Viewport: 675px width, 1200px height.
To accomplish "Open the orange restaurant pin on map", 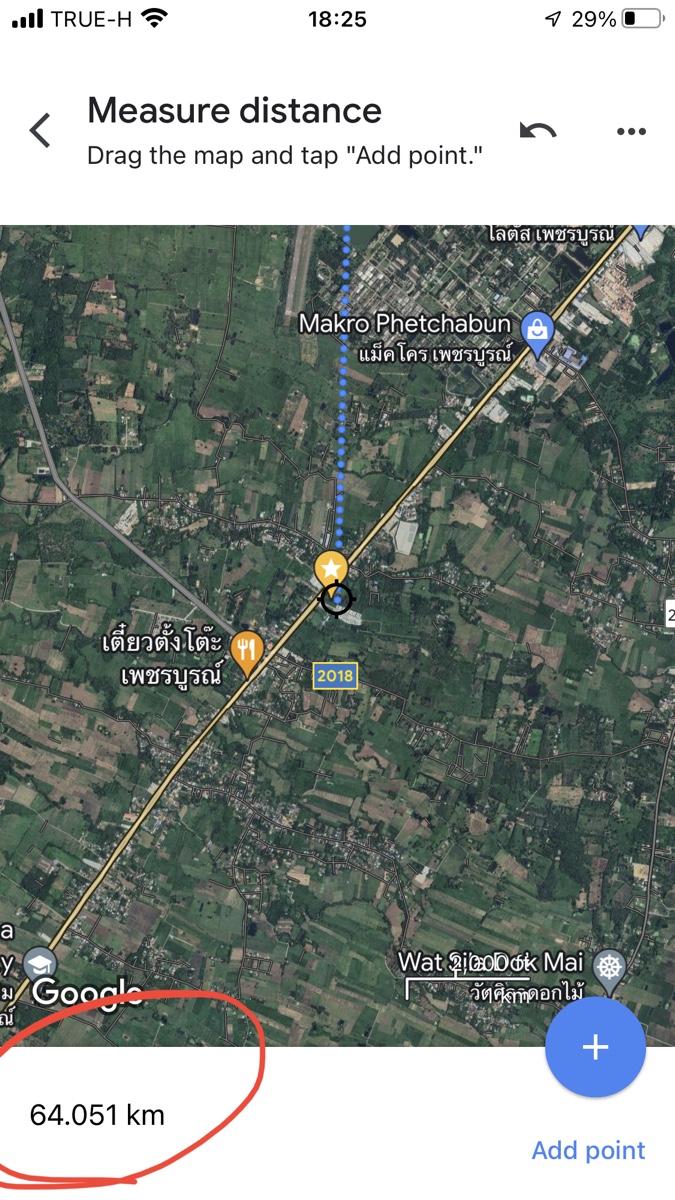I will 247,654.
